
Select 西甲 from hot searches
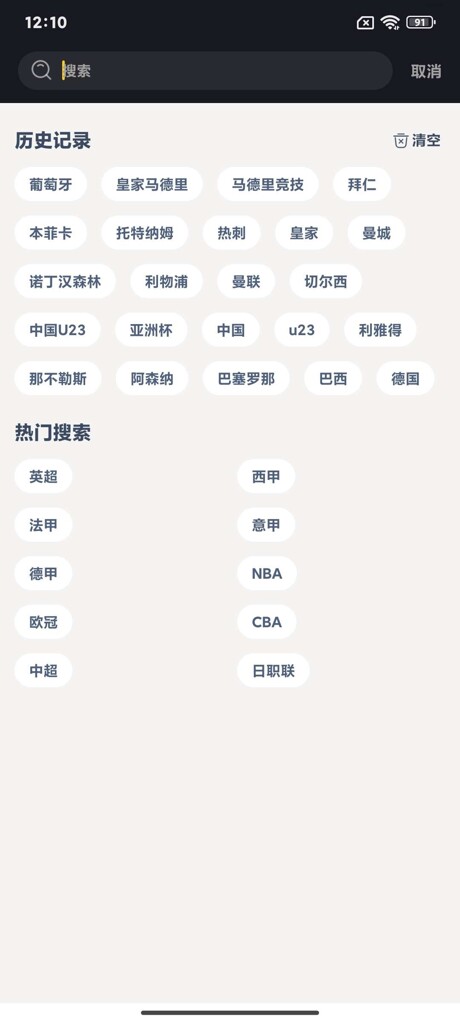click(266, 476)
